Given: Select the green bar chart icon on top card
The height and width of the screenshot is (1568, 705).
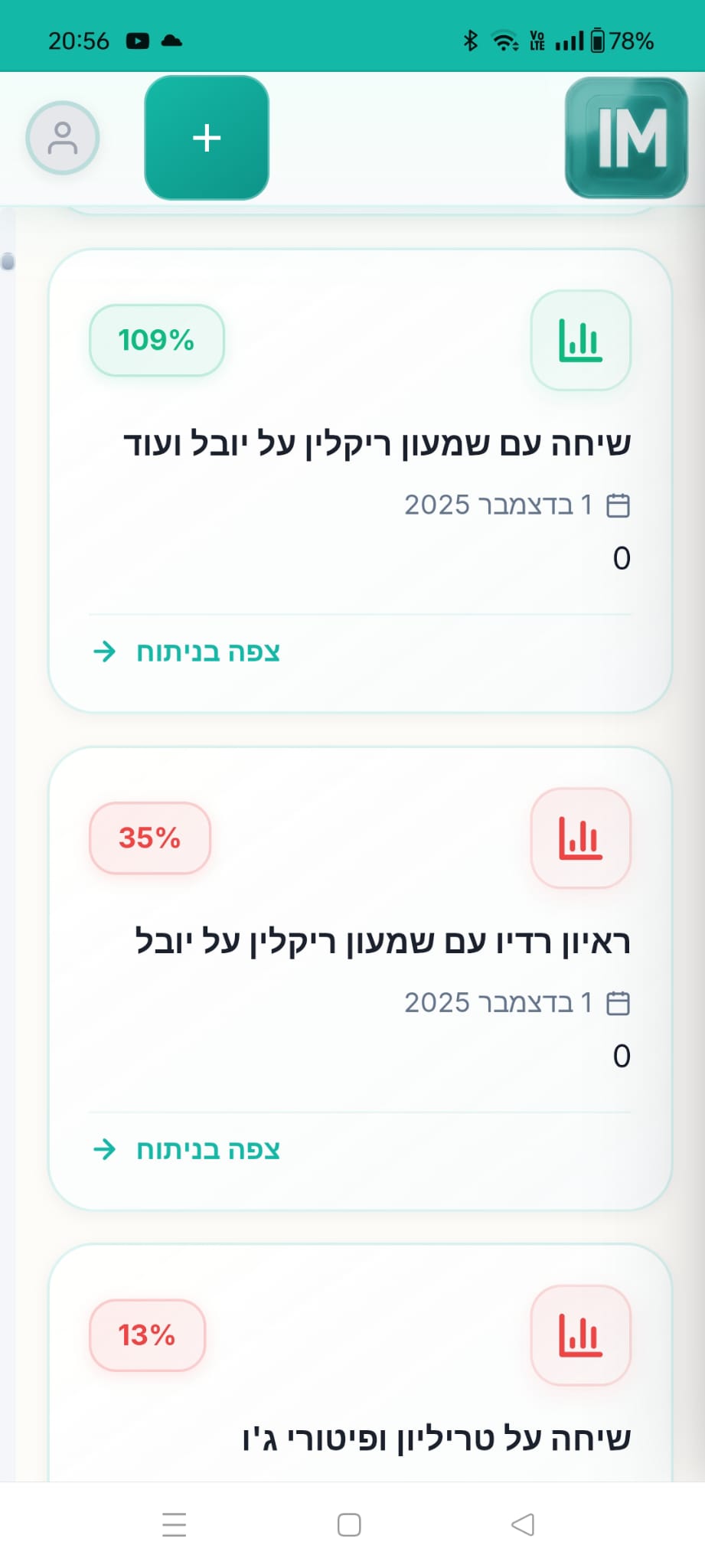Looking at the screenshot, I should click(x=580, y=340).
